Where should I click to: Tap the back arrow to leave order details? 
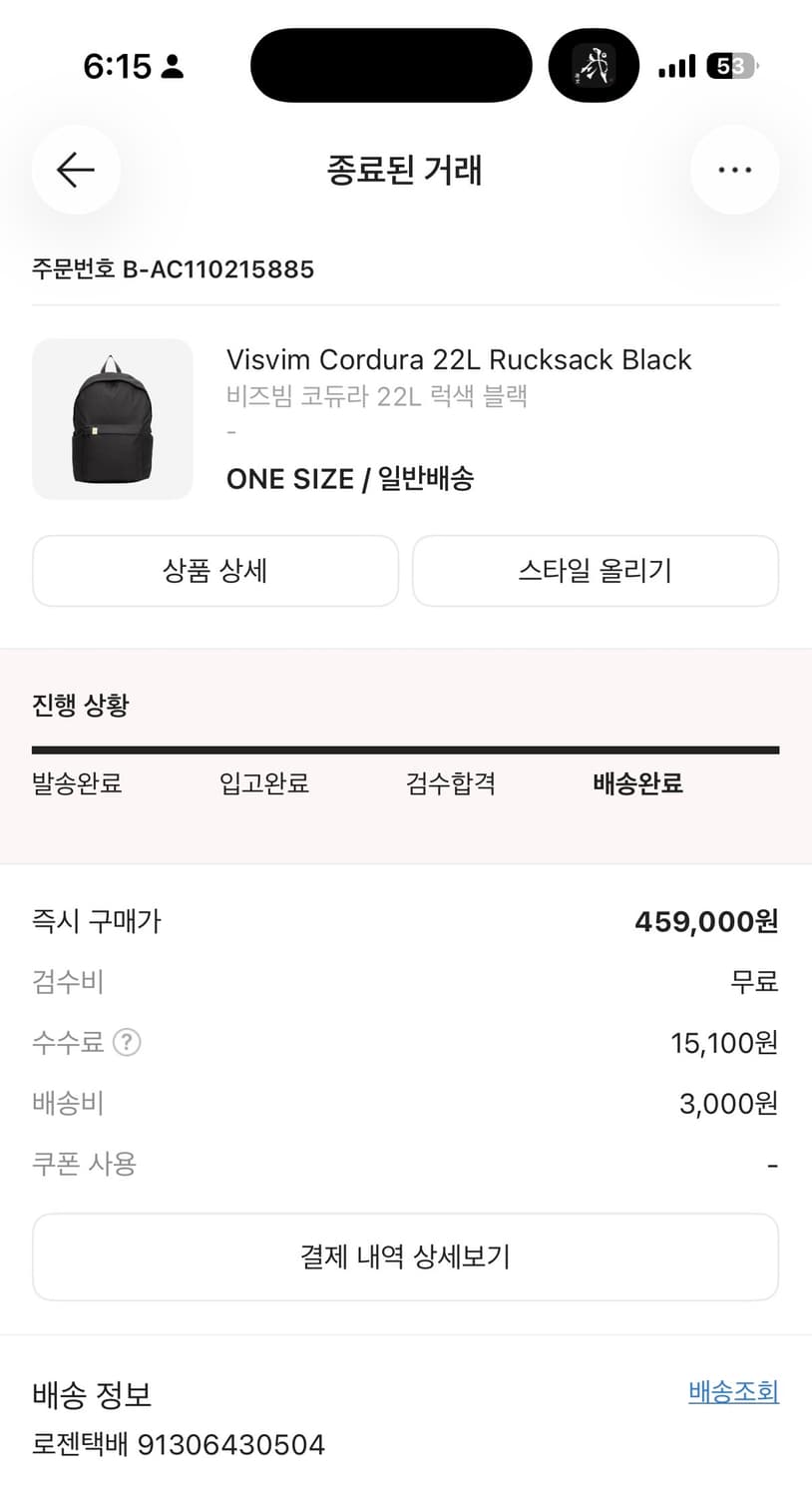click(76, 170)
